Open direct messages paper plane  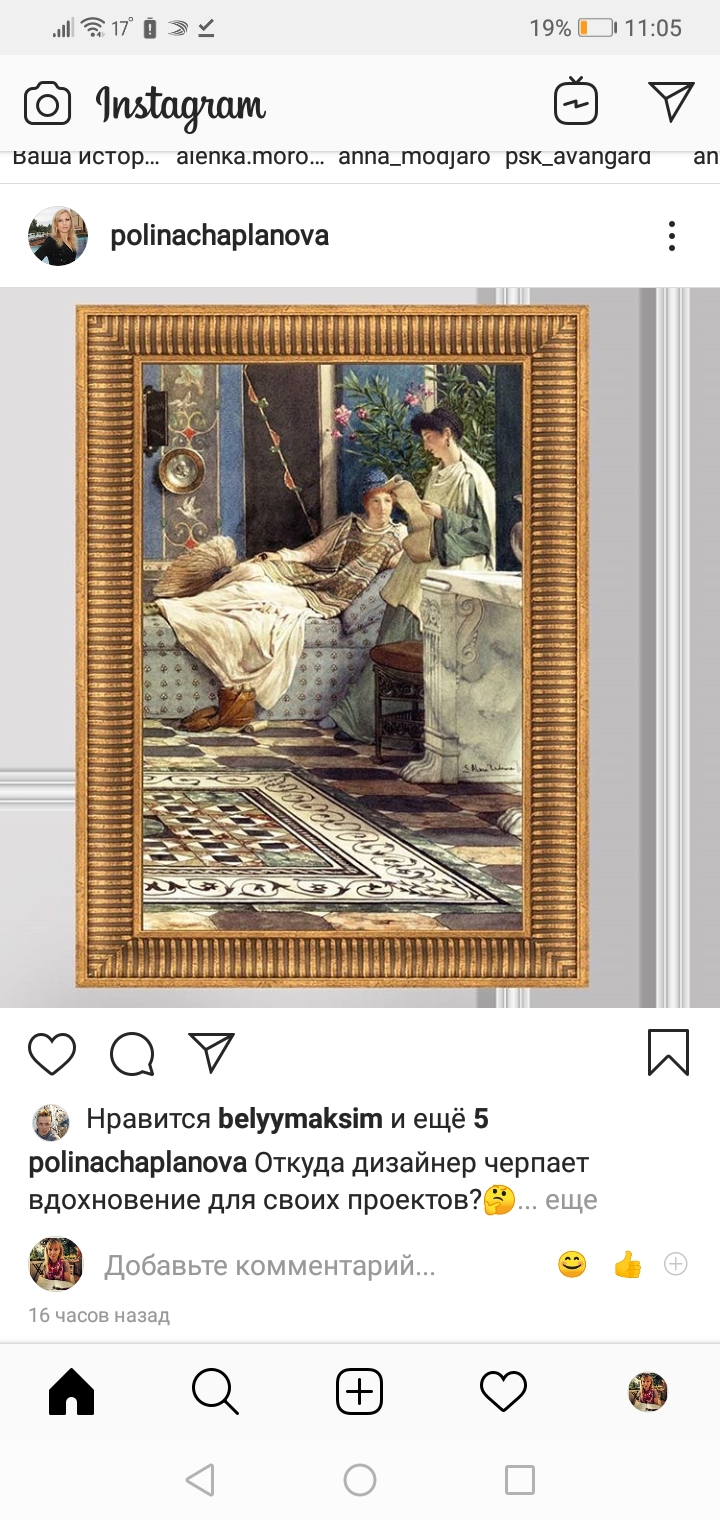[x=671, y=101]
